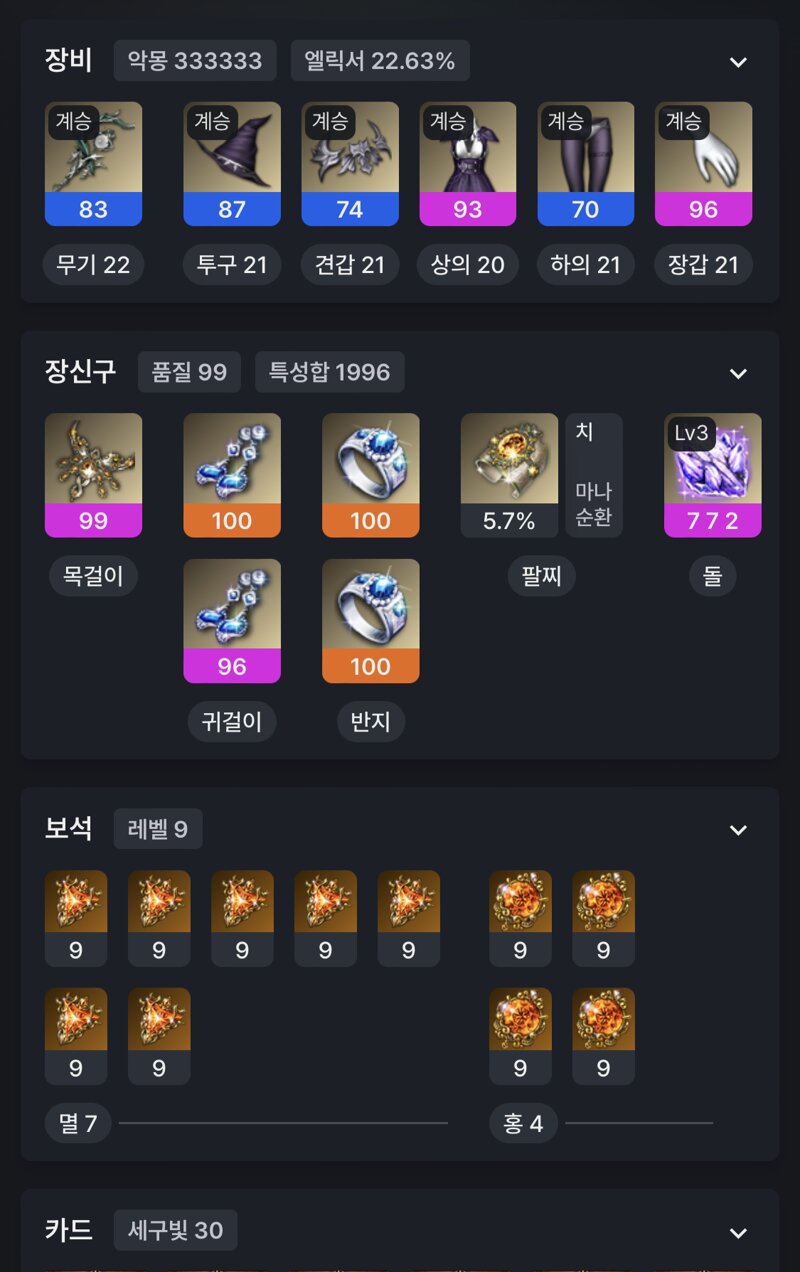Open the pants item rated 70
Image resolution: width=800 pixels, height=1272 pixels.
tap(586, 163)
